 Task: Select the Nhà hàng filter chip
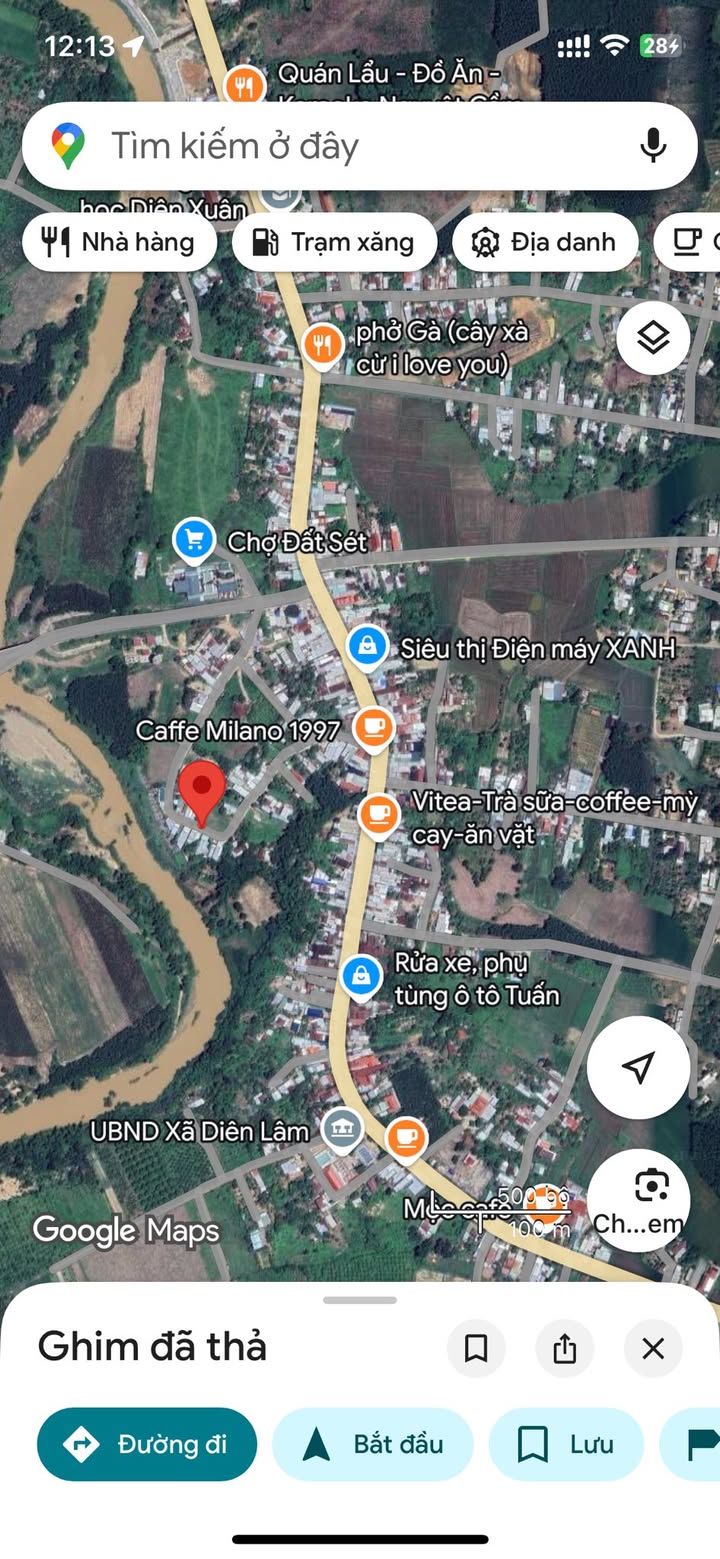tap(119, 242)
